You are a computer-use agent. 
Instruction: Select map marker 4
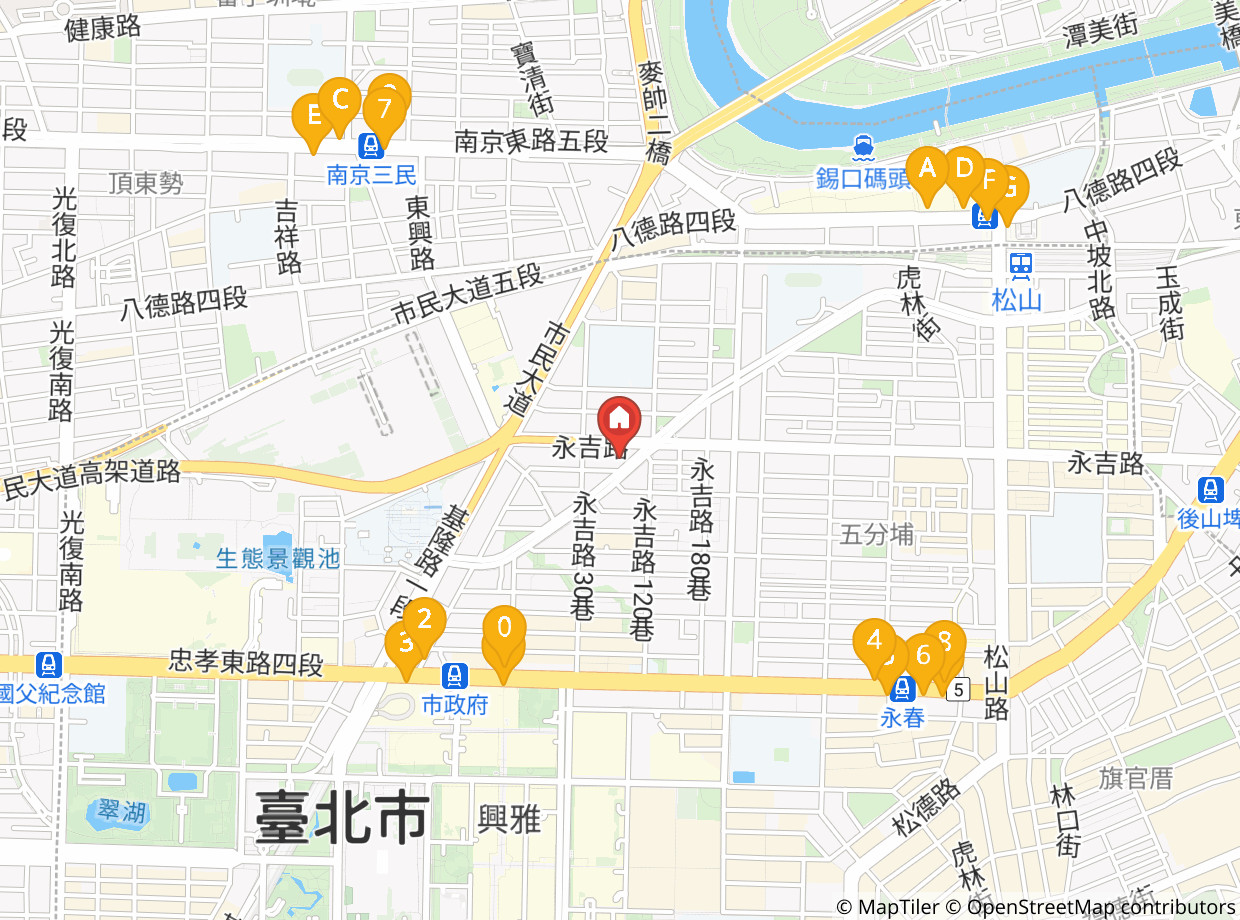pos(875,639)
